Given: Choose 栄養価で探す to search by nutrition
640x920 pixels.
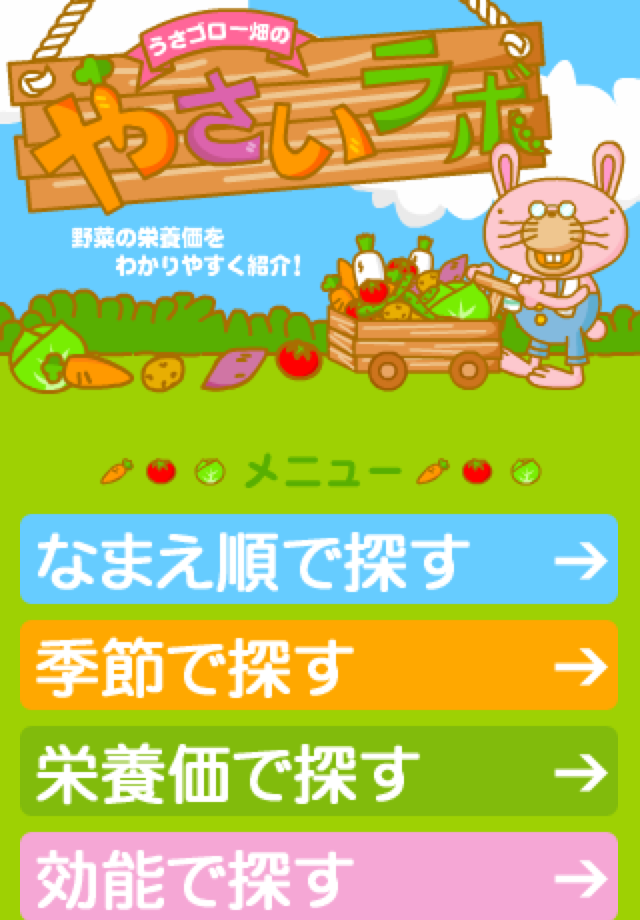Looking at the screenshot, I should tap(319, 771).
